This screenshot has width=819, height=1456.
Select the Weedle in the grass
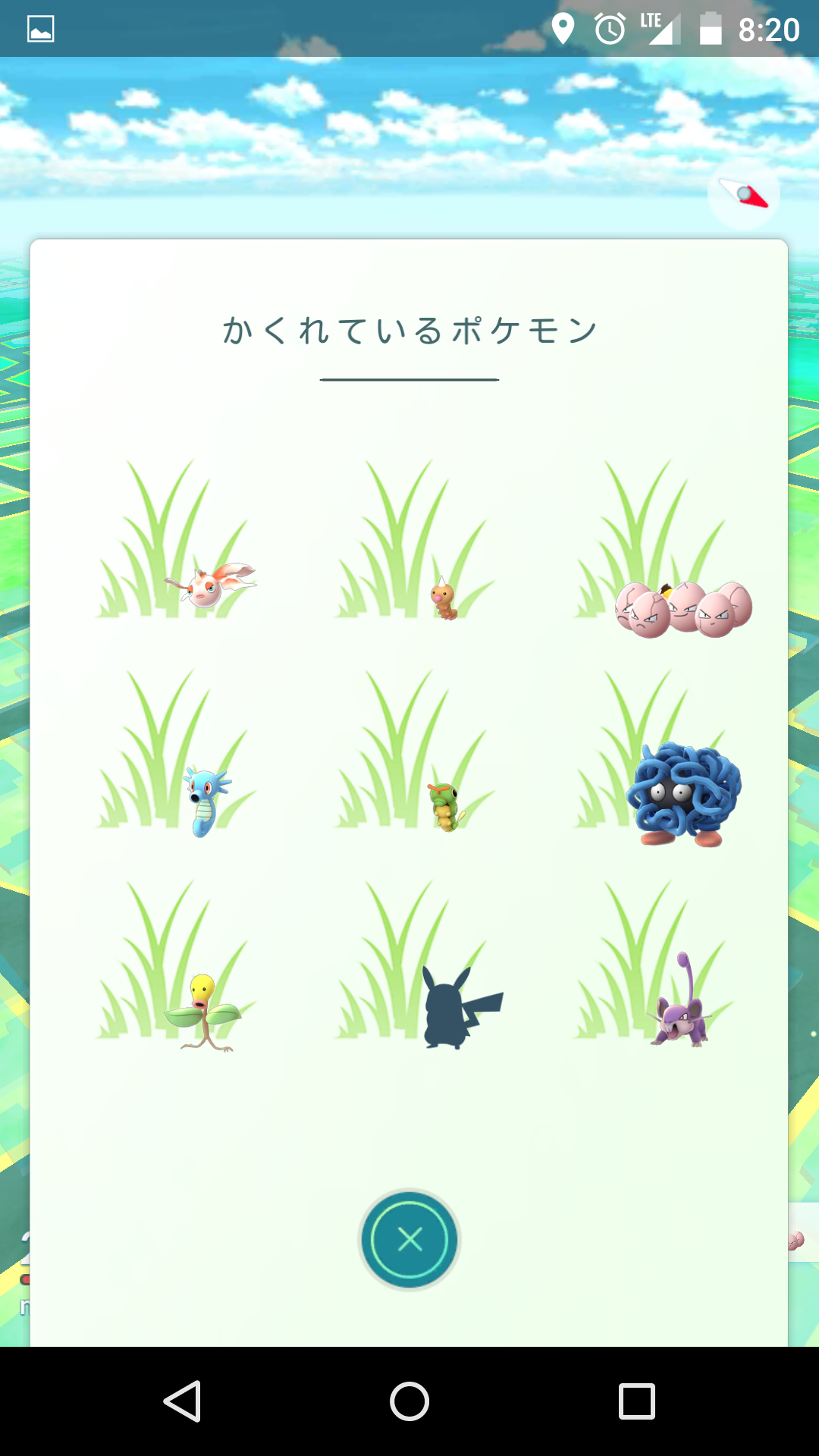[x=444, y=599]
